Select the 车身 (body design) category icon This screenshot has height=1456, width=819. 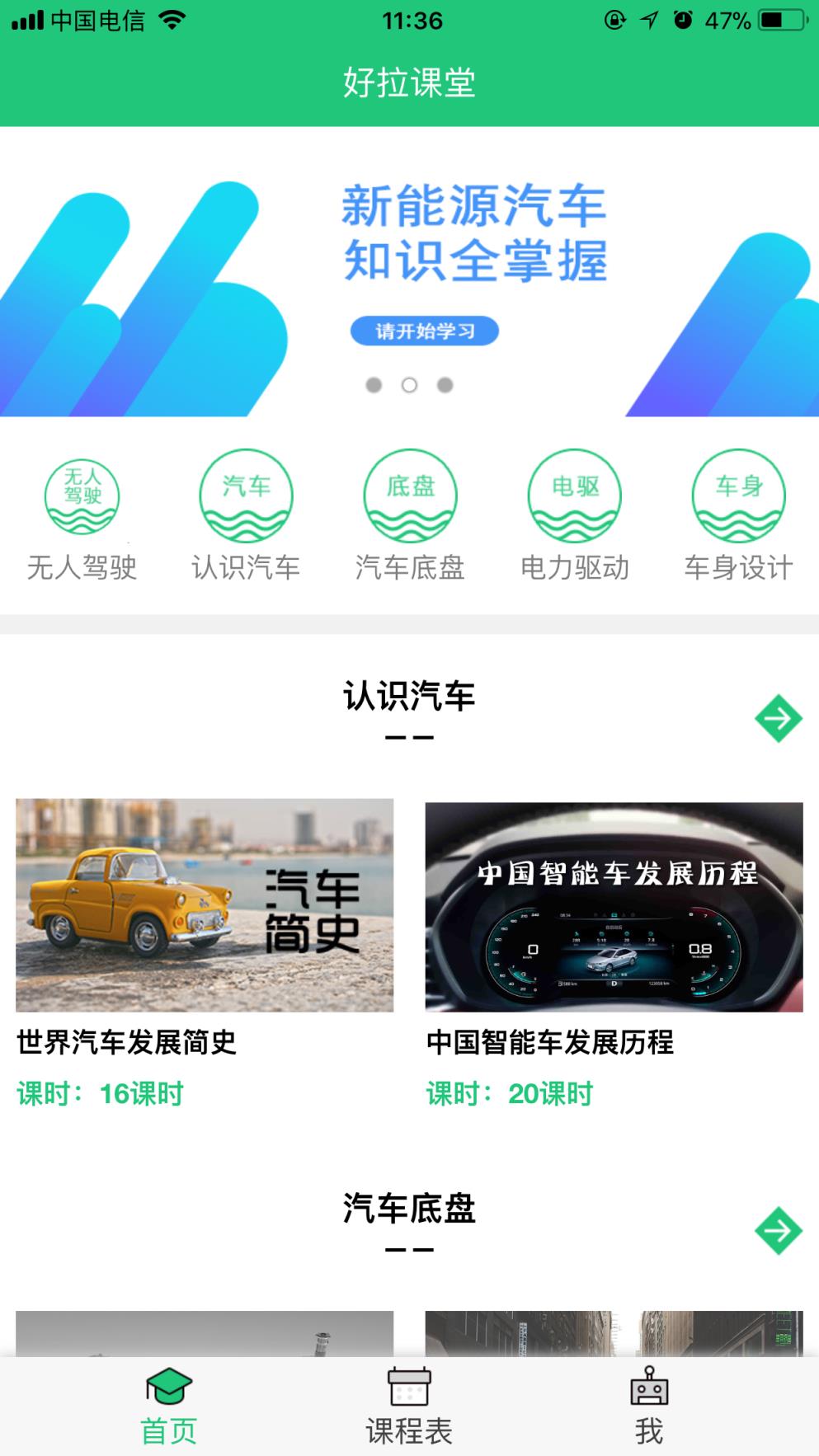(x=737, y=496)
